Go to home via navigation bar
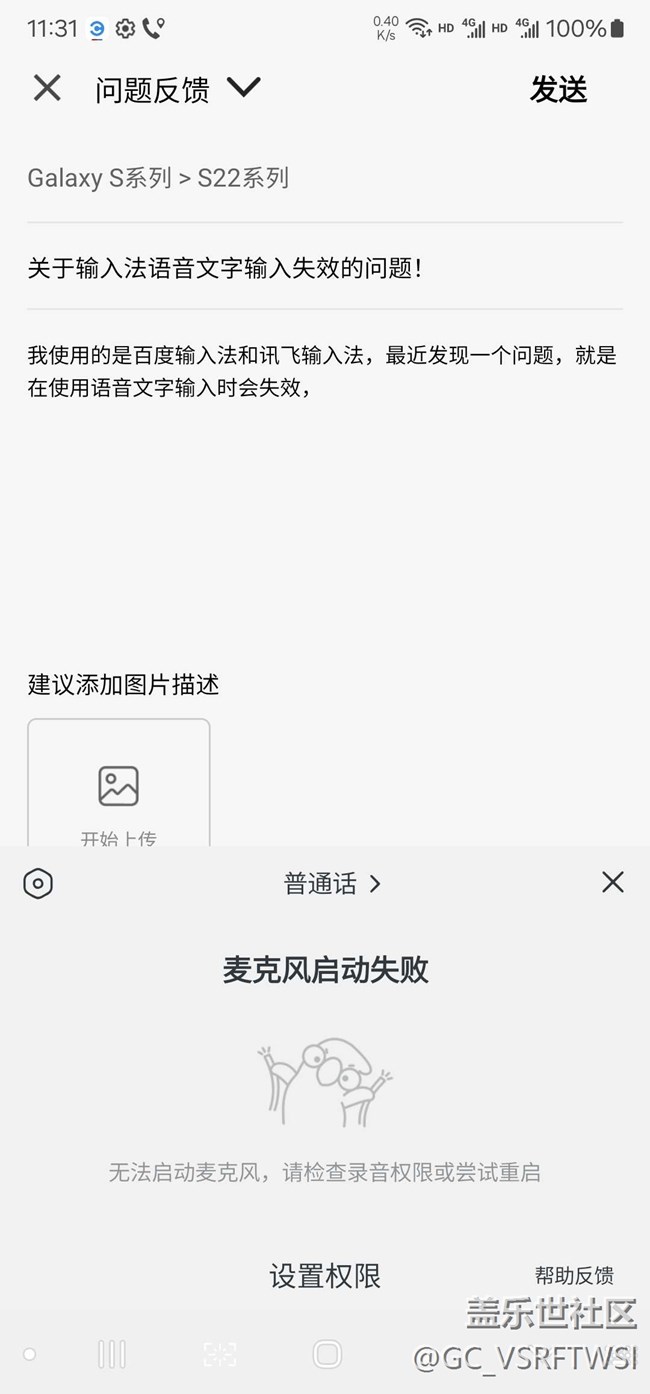This screenshot has width=650, height=1394. point(327,1354)
